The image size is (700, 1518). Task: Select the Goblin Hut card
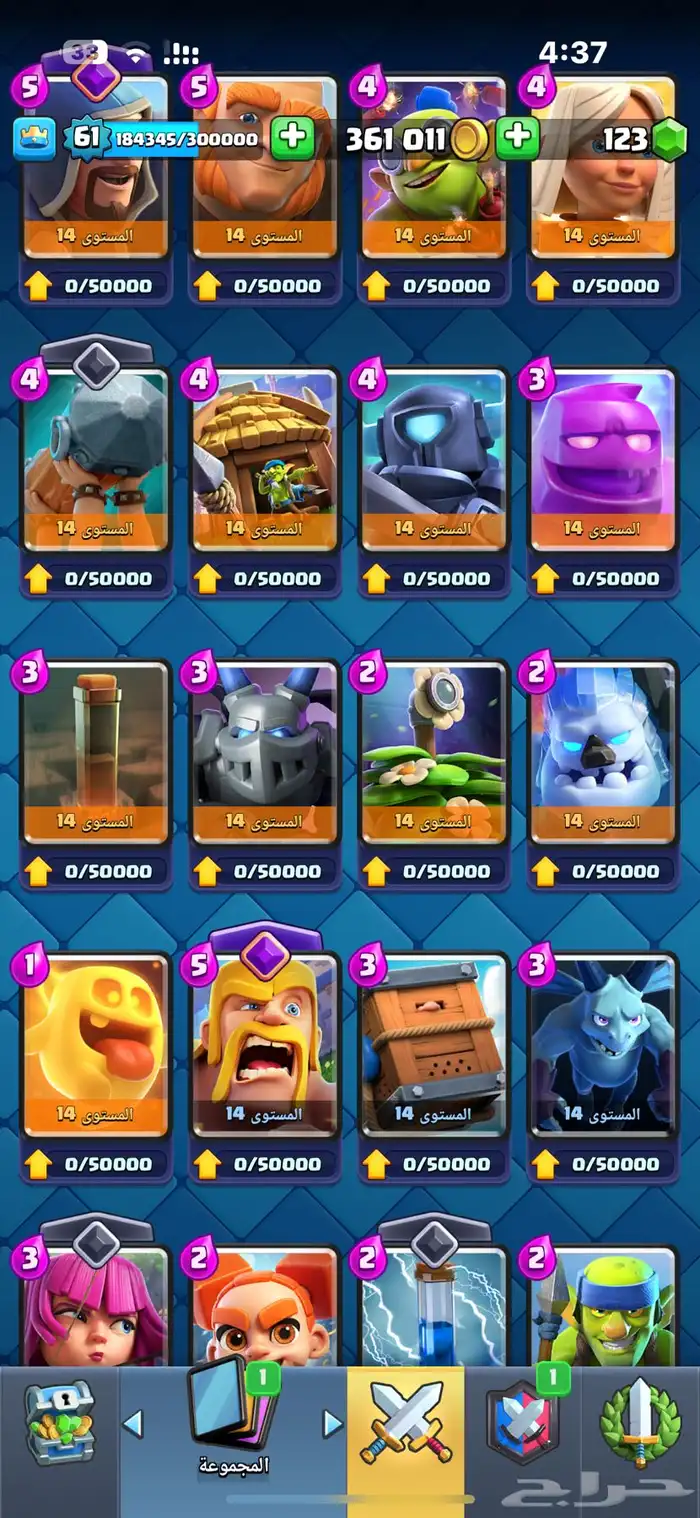click(x=264, y=460)
